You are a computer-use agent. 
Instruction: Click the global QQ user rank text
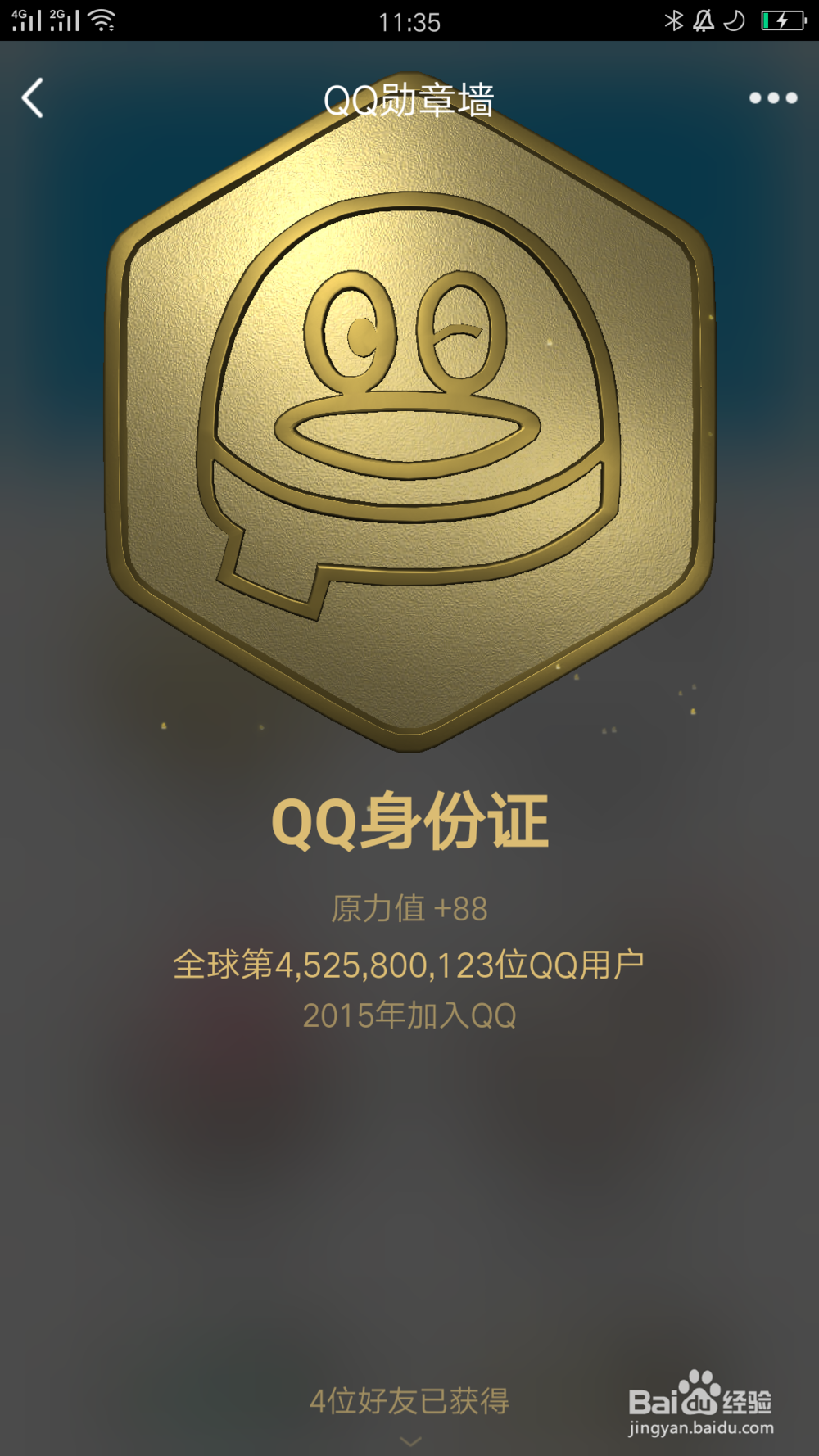click(x=408, y=963)
